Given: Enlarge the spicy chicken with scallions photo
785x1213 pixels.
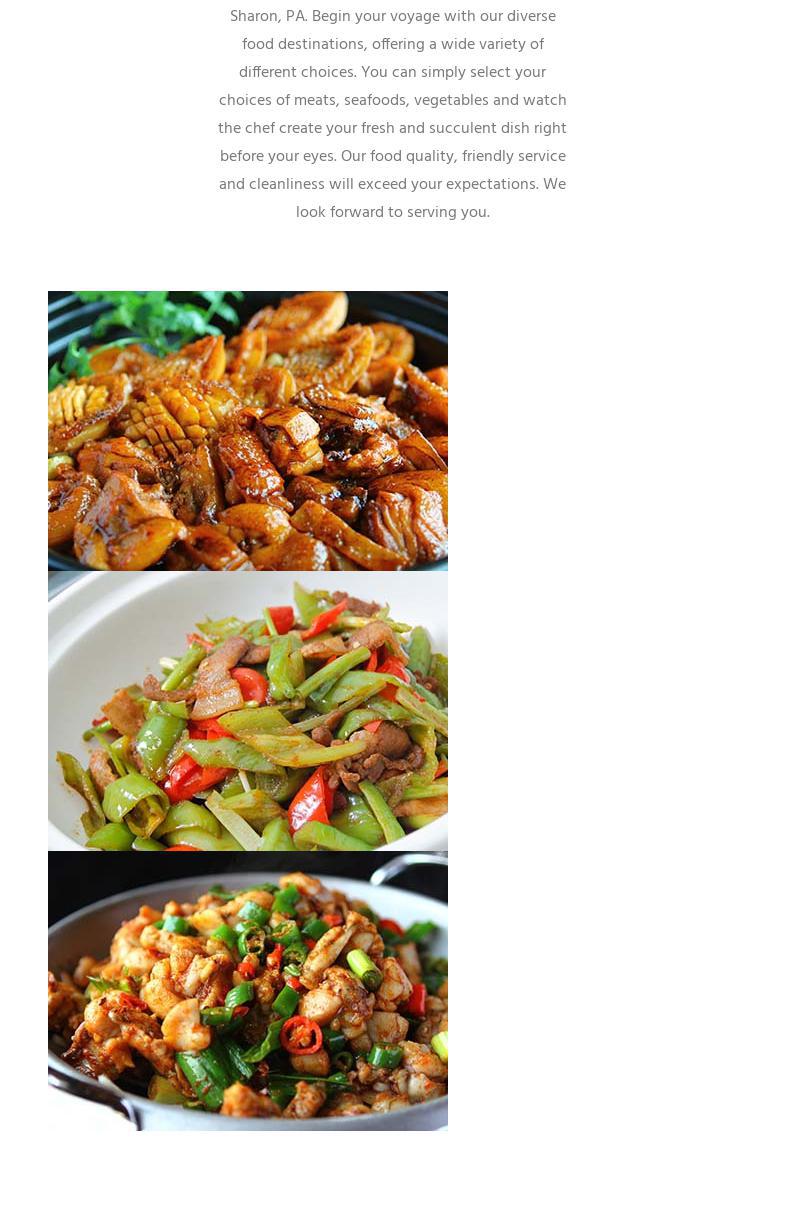Looking at the screenshot, I should click(x=247, y=991).
